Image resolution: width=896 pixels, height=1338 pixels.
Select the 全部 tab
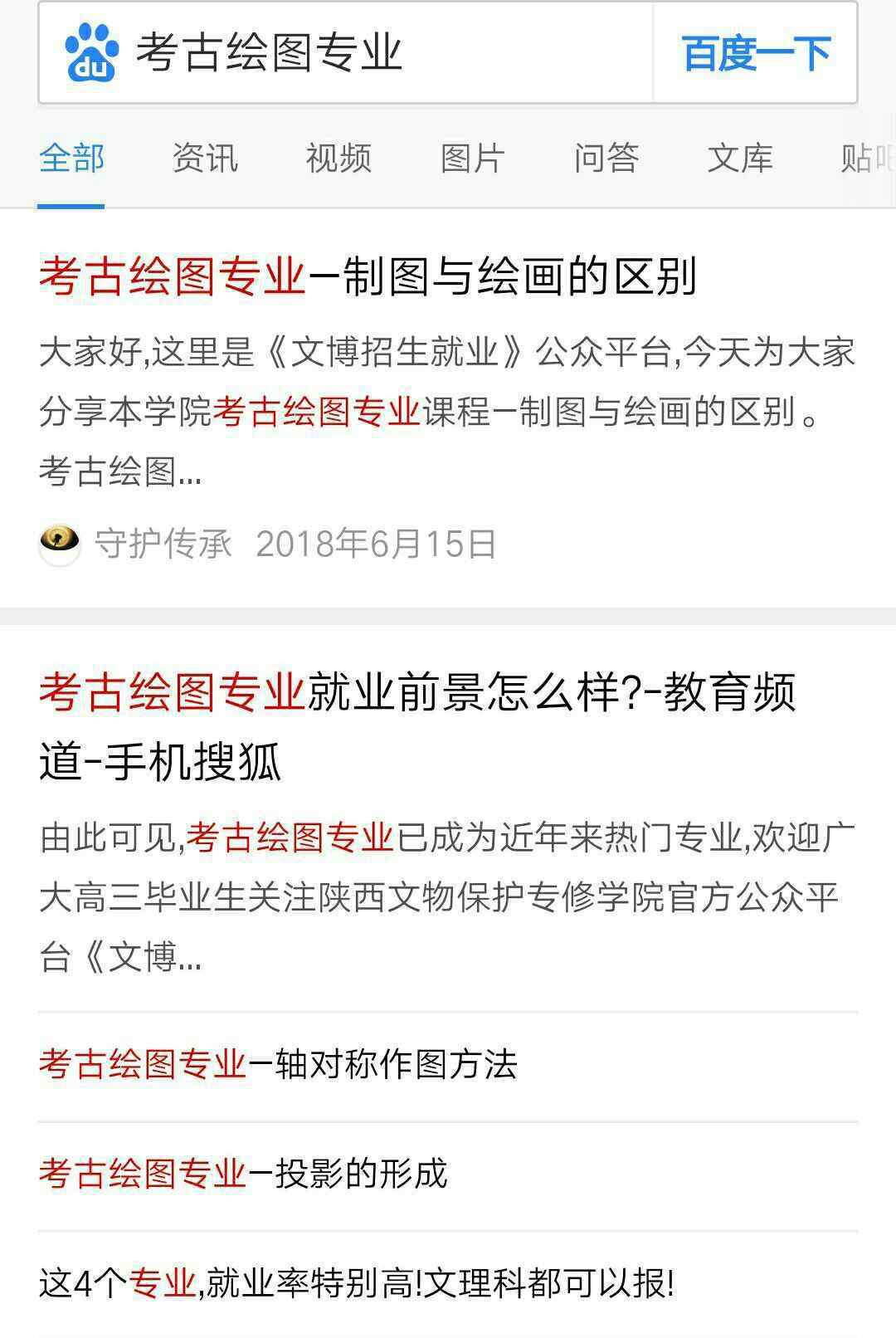coord(71,158)
